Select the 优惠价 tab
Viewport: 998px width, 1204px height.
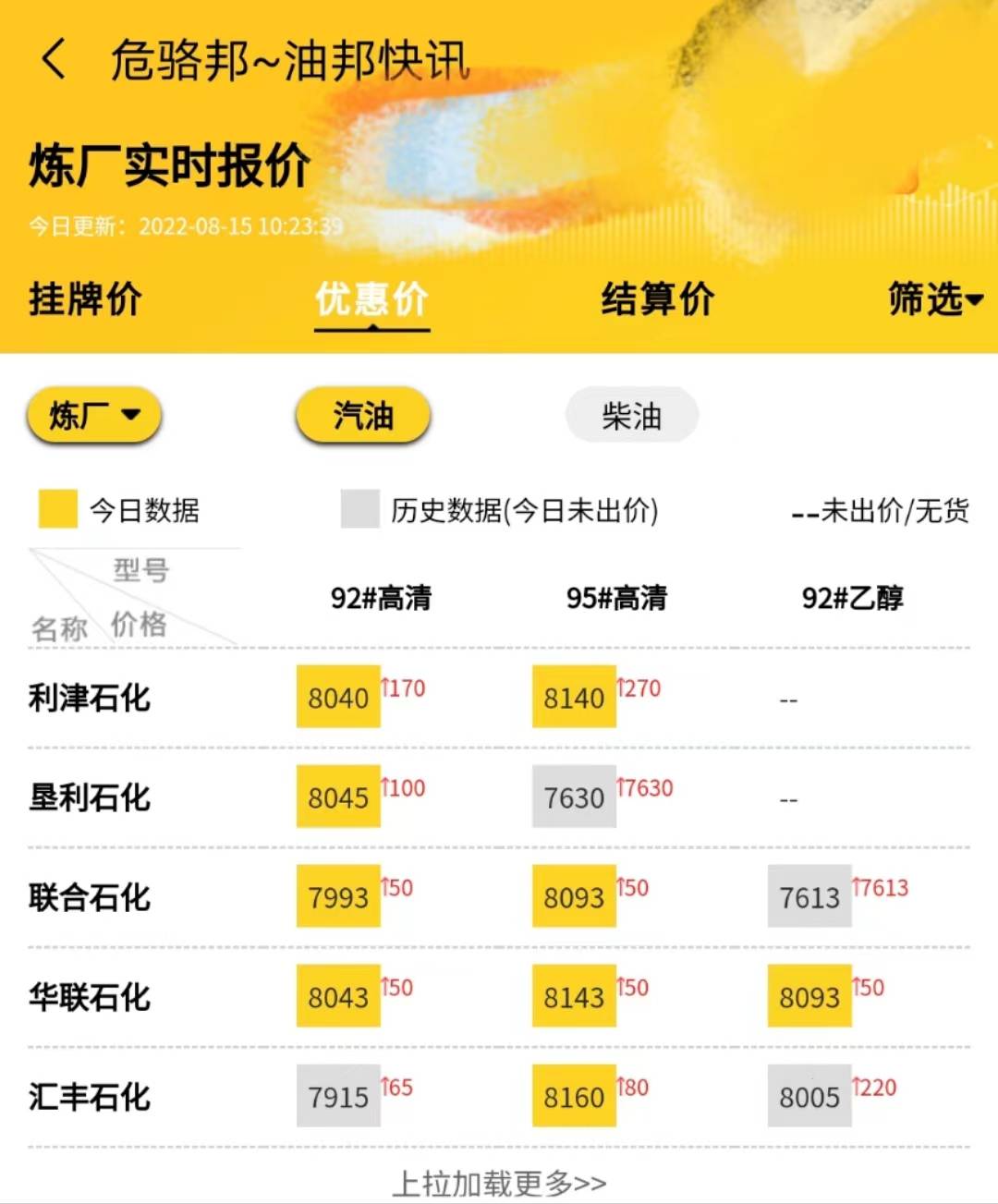(x=371, y=298)
